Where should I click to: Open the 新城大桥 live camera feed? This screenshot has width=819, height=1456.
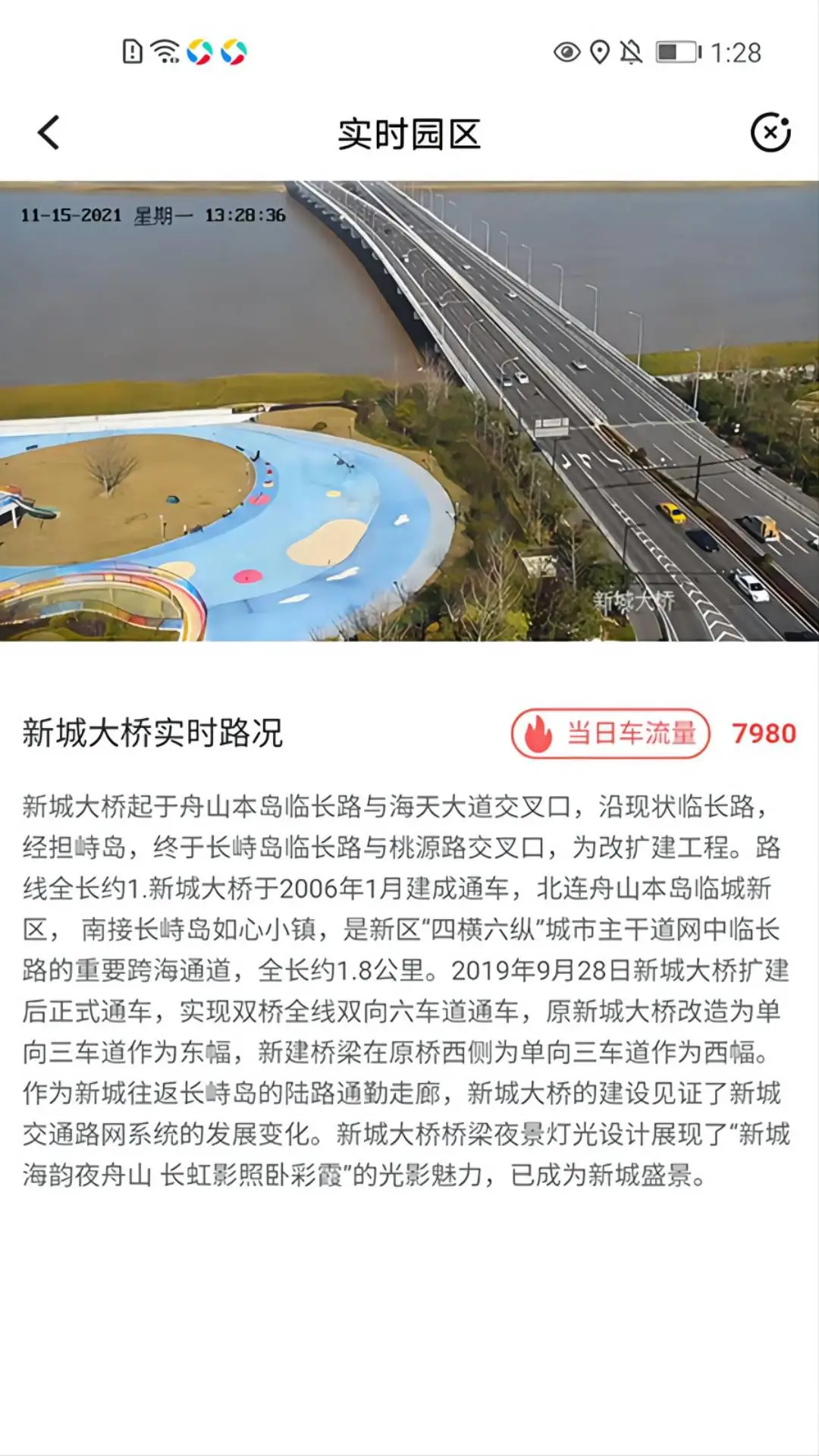(x=409, y=410)
